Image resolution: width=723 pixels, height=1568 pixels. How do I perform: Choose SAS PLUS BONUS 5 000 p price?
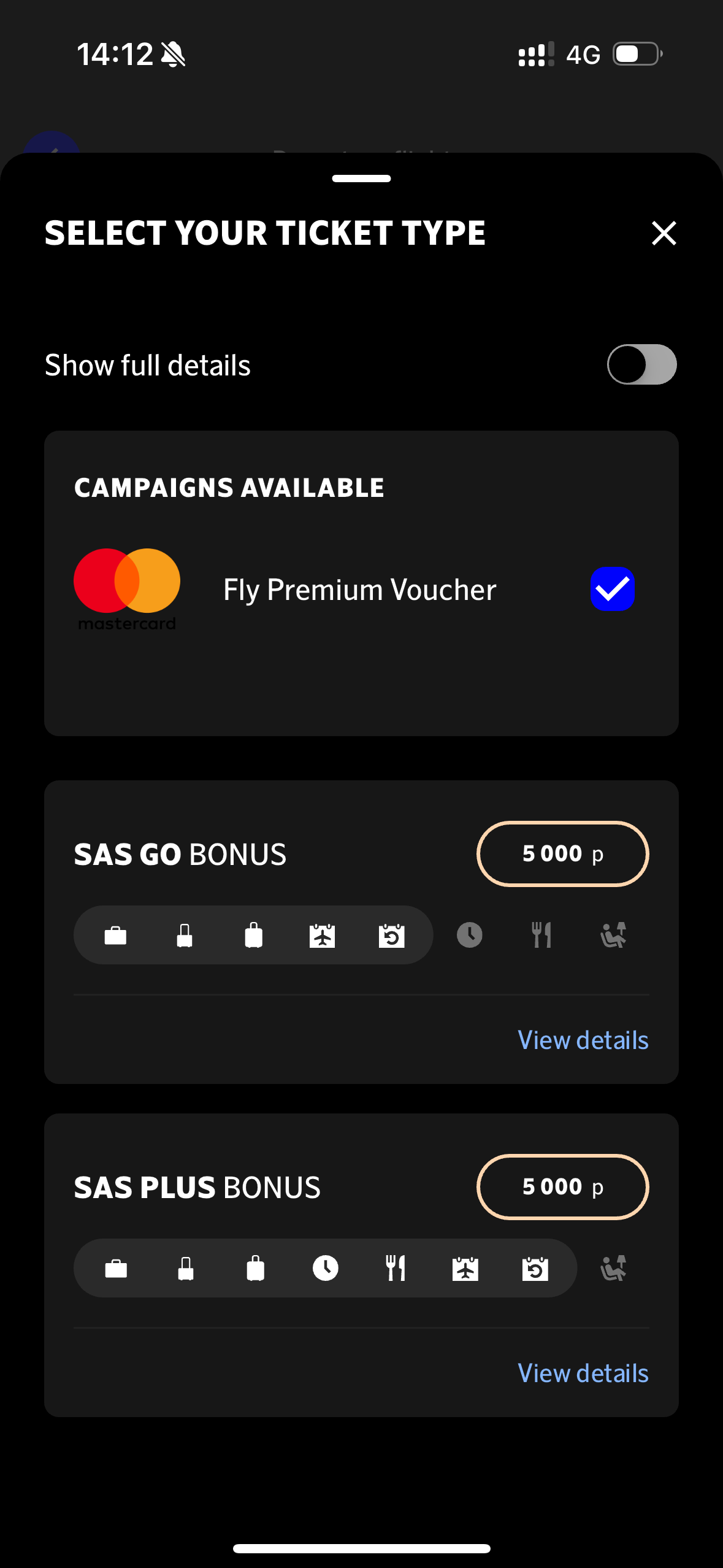click(x=562, y=1187)
